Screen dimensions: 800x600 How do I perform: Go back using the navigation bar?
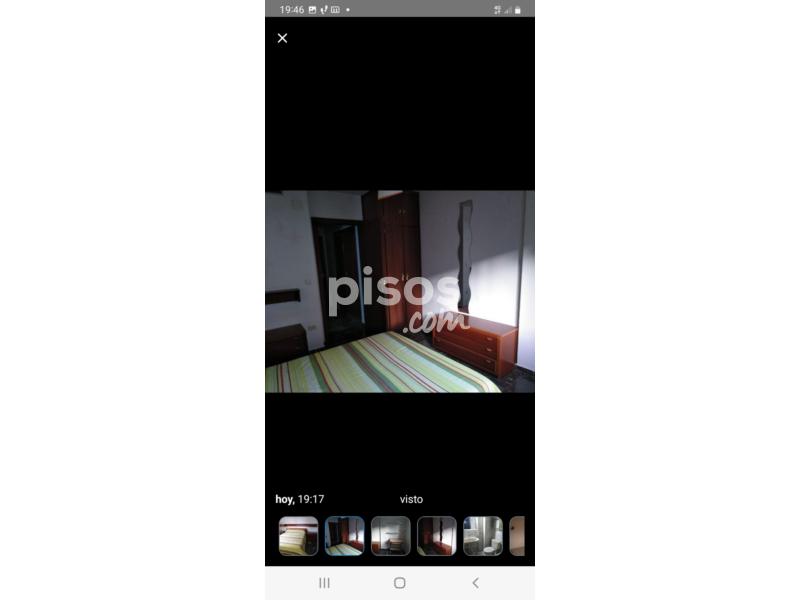coord(475,583)
